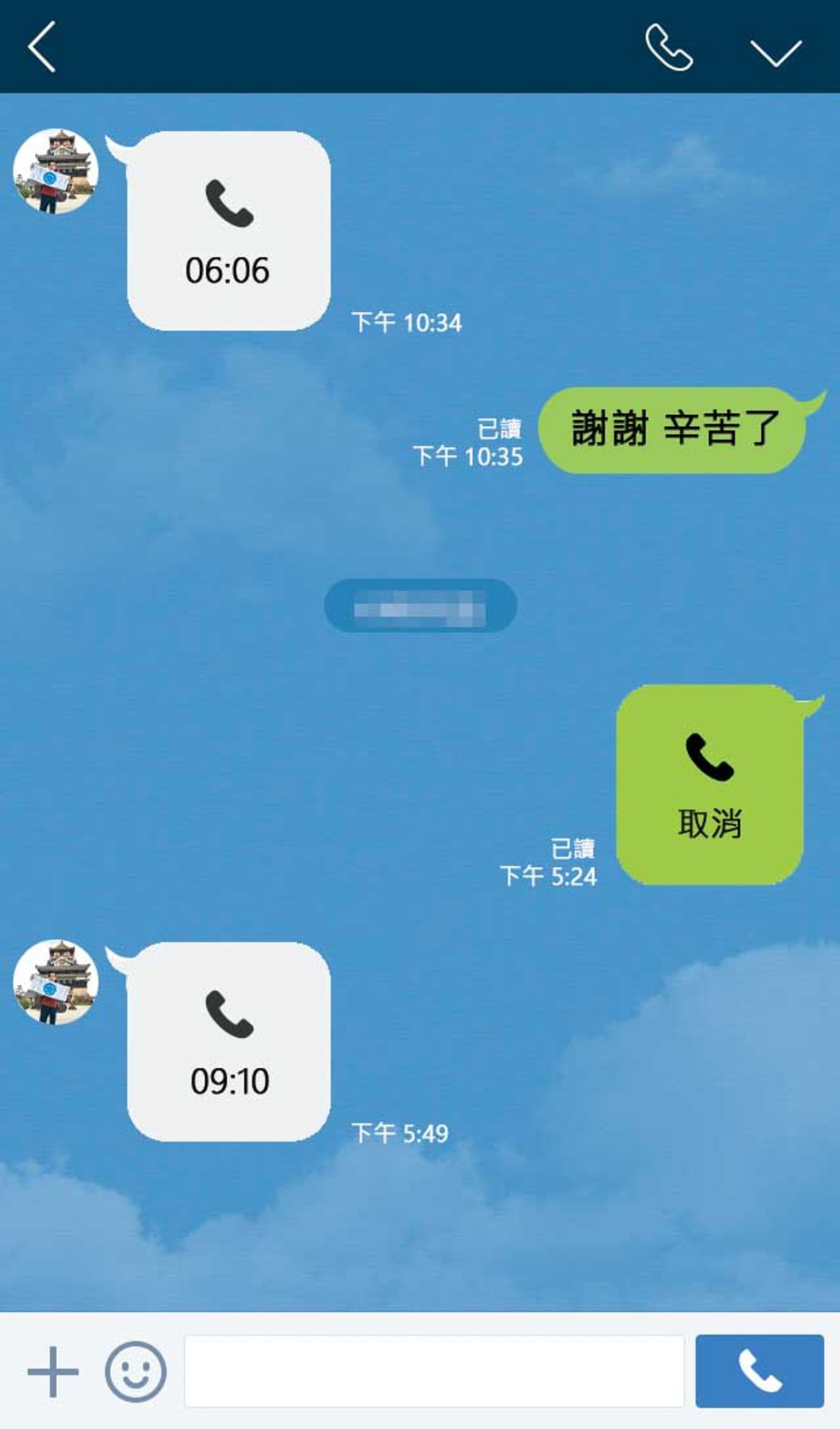
Task: Focus the message text field
Action: tap(434, 1371)
